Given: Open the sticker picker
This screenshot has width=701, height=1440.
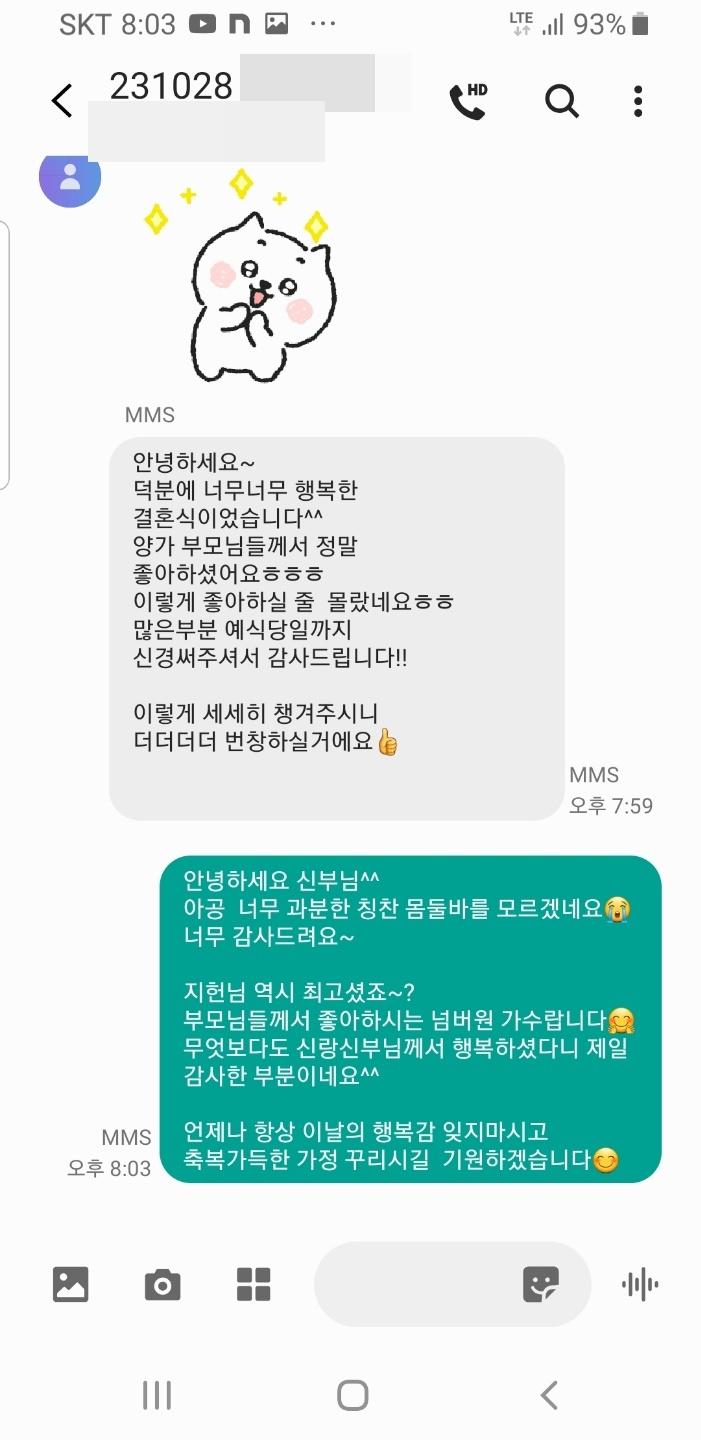Looking at the screenshot, I should (x=541, y=1284).
